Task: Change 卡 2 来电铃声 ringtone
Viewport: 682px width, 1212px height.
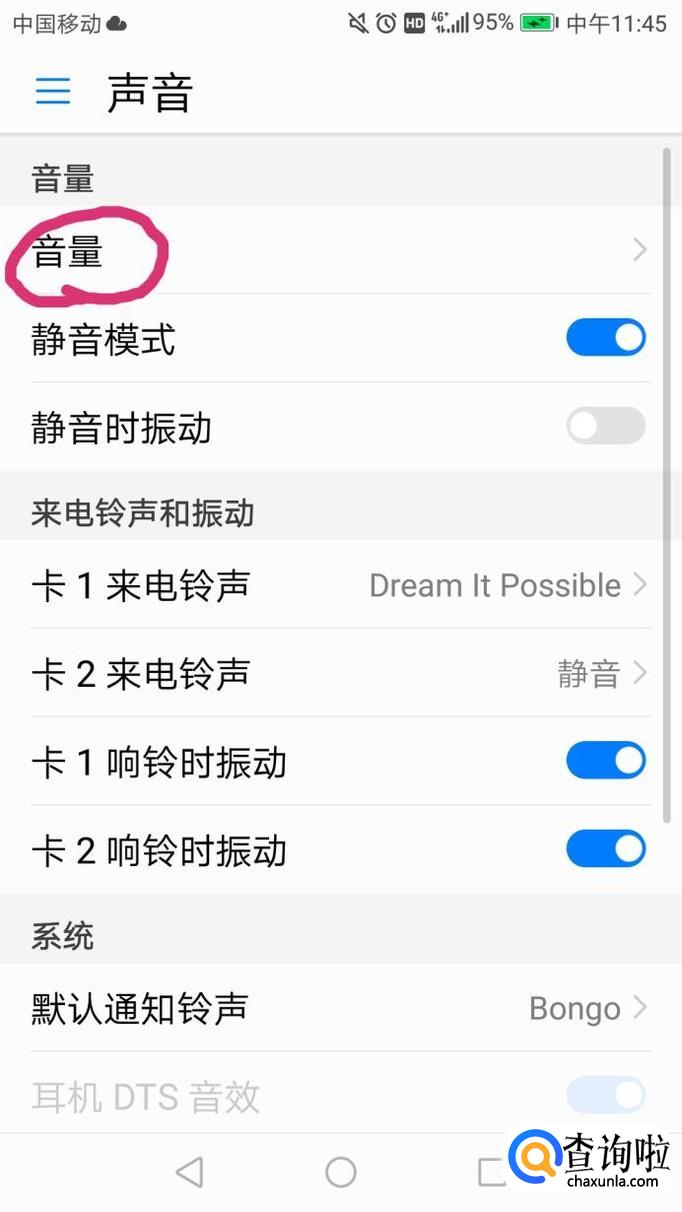Action: (340, 673)
